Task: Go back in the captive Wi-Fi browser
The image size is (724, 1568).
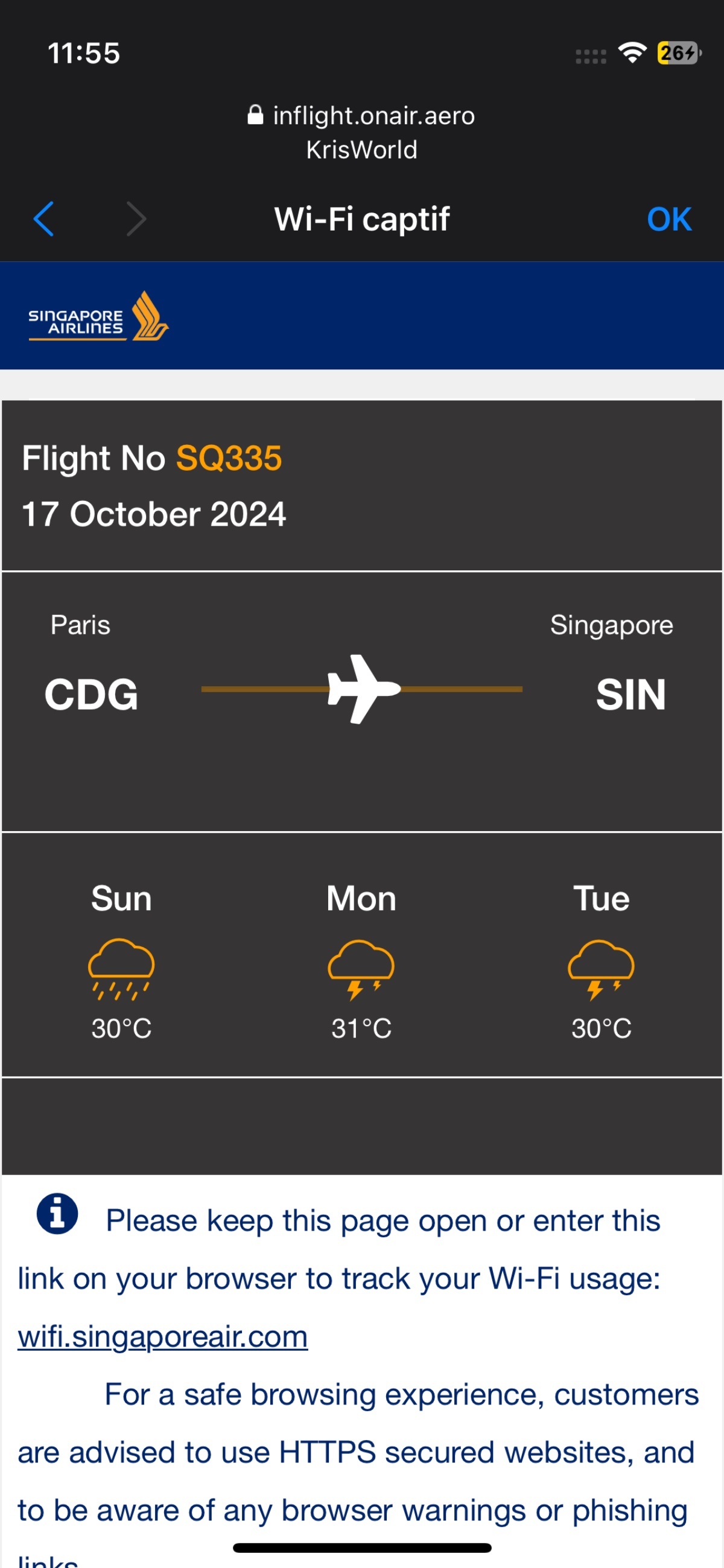Action: click(44, 219)
